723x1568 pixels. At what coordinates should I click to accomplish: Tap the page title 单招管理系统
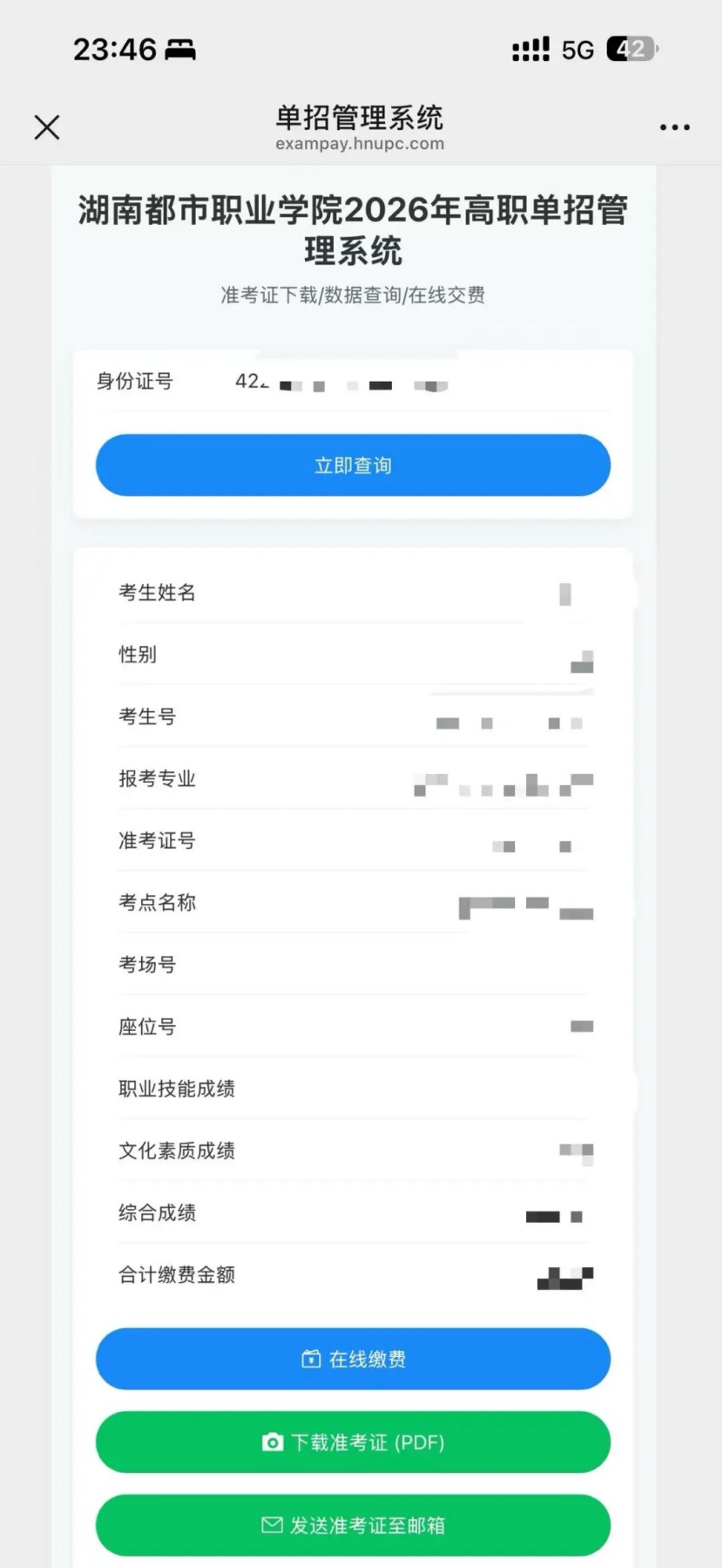pyautogui.click(x=361, y=119)
